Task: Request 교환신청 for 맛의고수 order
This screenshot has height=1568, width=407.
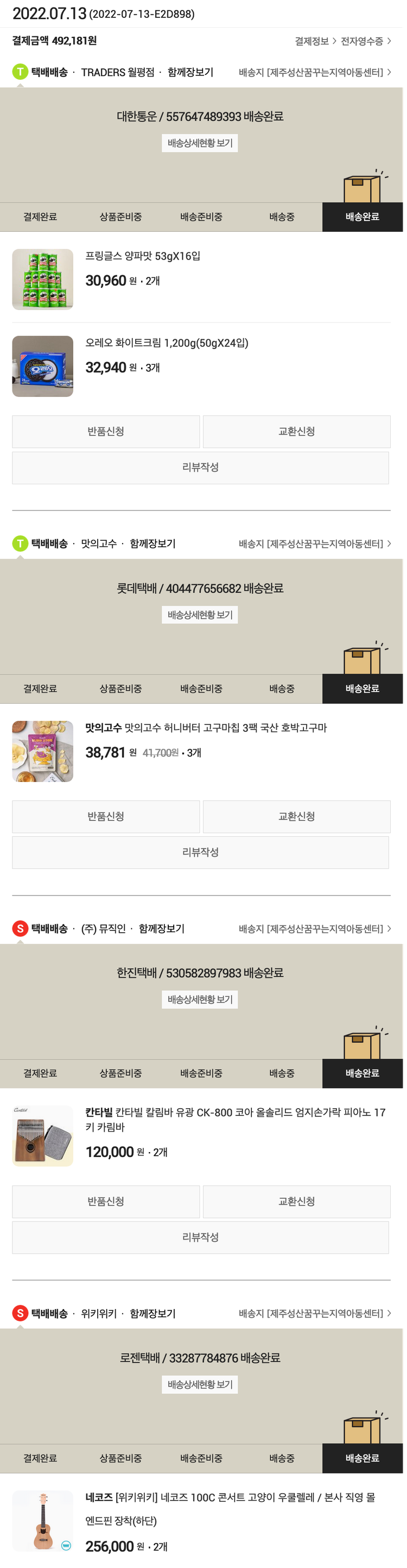Action: (x=296, y=816)
